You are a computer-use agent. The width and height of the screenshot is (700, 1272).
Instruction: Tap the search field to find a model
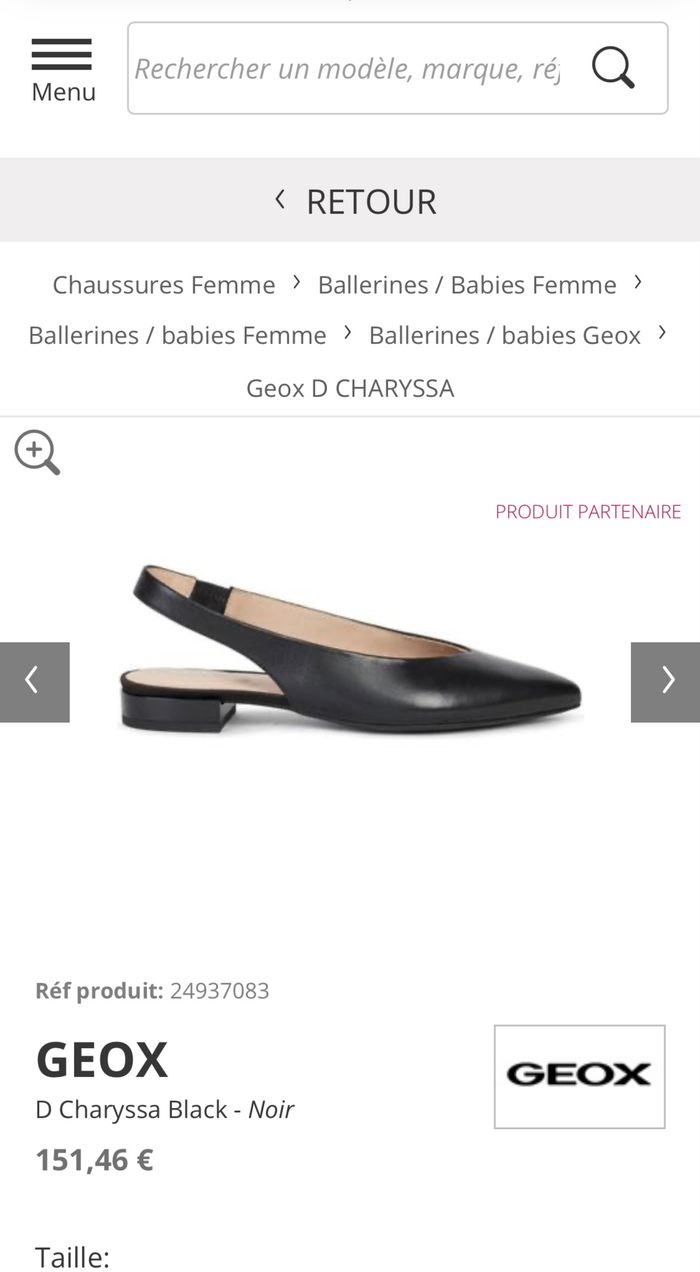[346, 68]
